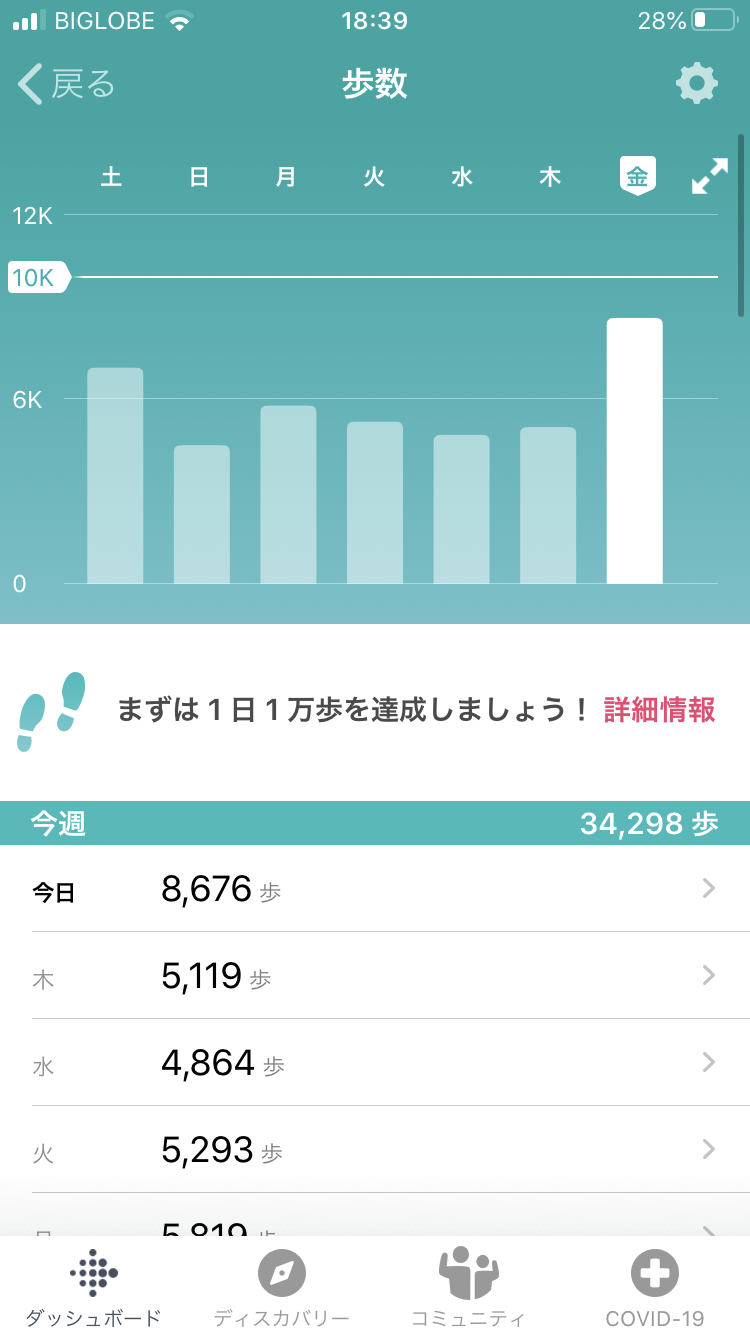Select the Monday (月) bar in chart
Viewport: 750px width, 1334px height.
pyautogui.click(x=288, y=494)
